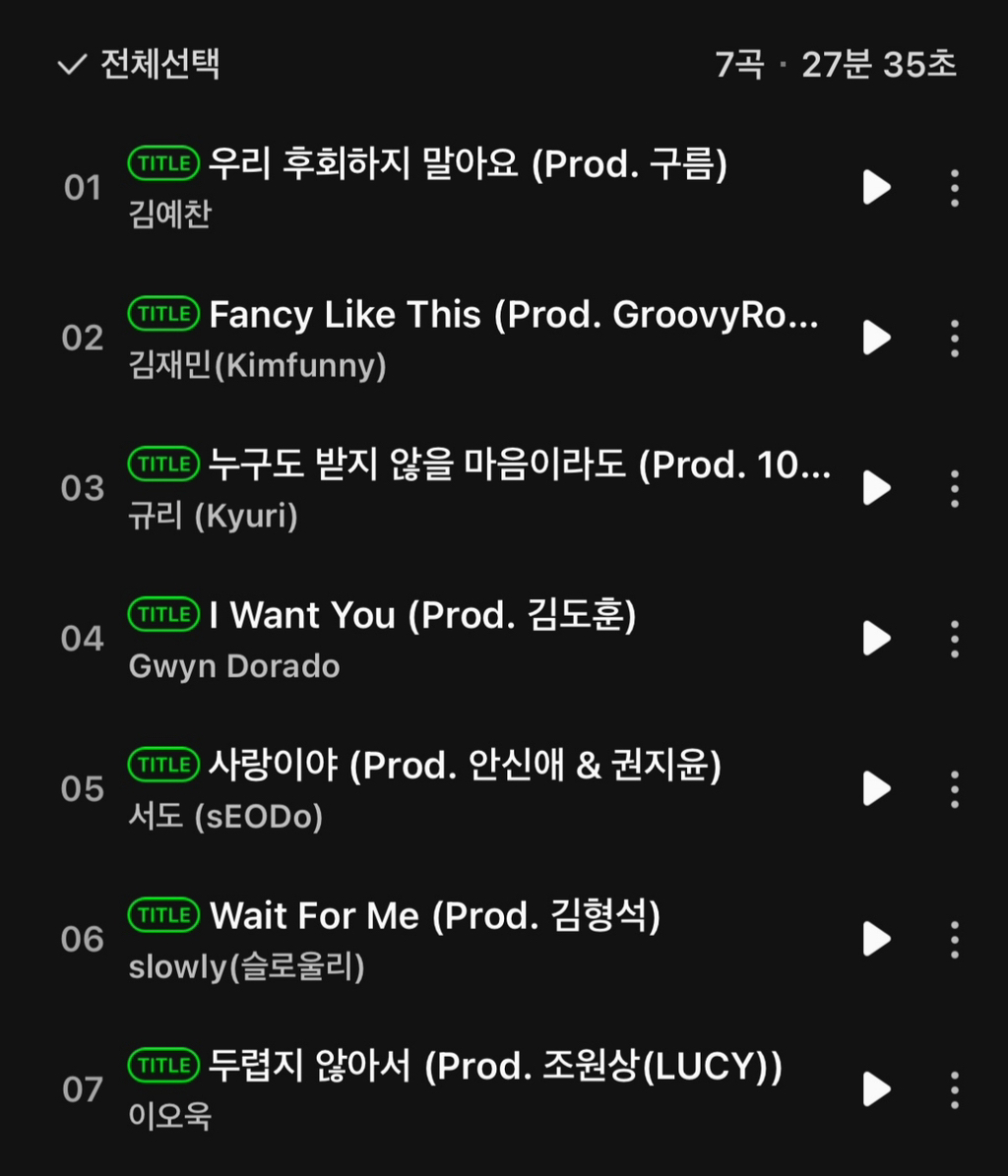Open more options for Fancy Like This

click(954, 338)
